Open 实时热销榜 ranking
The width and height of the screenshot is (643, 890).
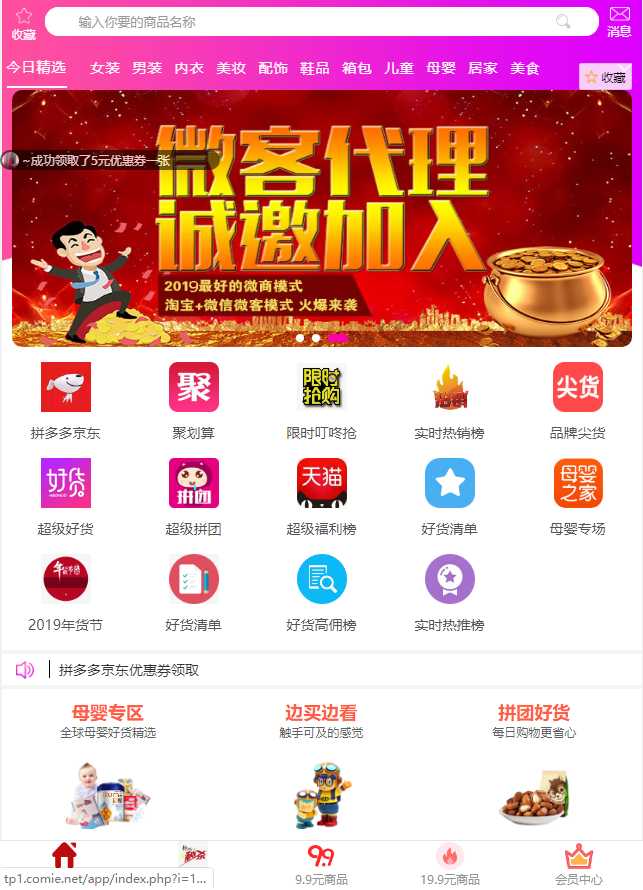449,400
